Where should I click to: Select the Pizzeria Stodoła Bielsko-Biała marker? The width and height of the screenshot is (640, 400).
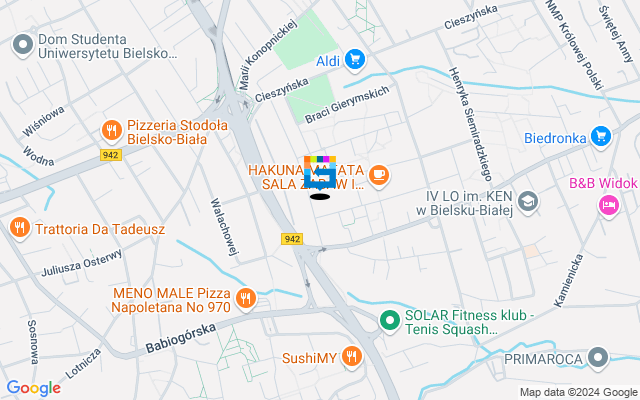pyautogui.click(x=111, y=130)
